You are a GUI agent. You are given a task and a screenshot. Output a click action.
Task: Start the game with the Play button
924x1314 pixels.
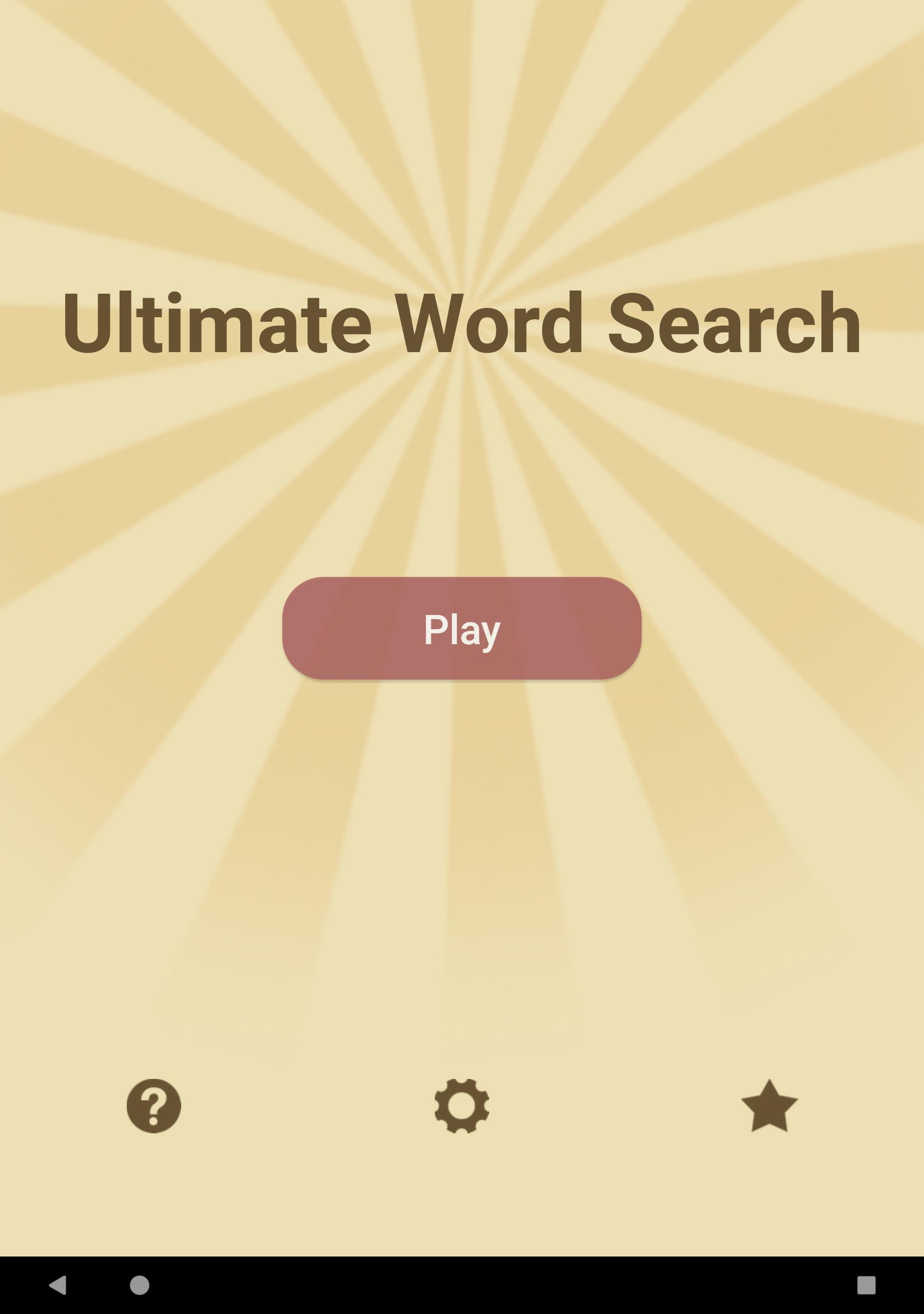coord(461,628)
